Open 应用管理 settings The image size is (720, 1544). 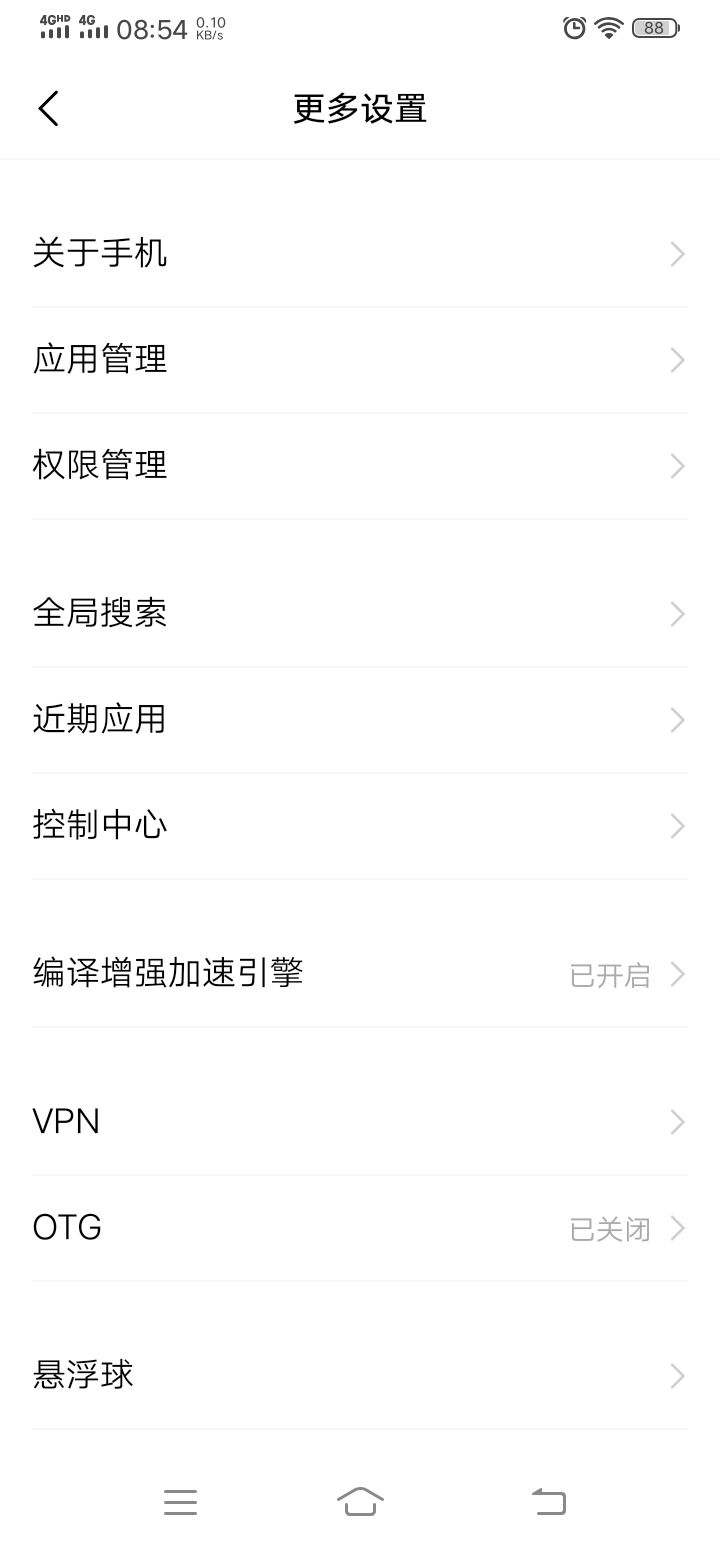360,360
